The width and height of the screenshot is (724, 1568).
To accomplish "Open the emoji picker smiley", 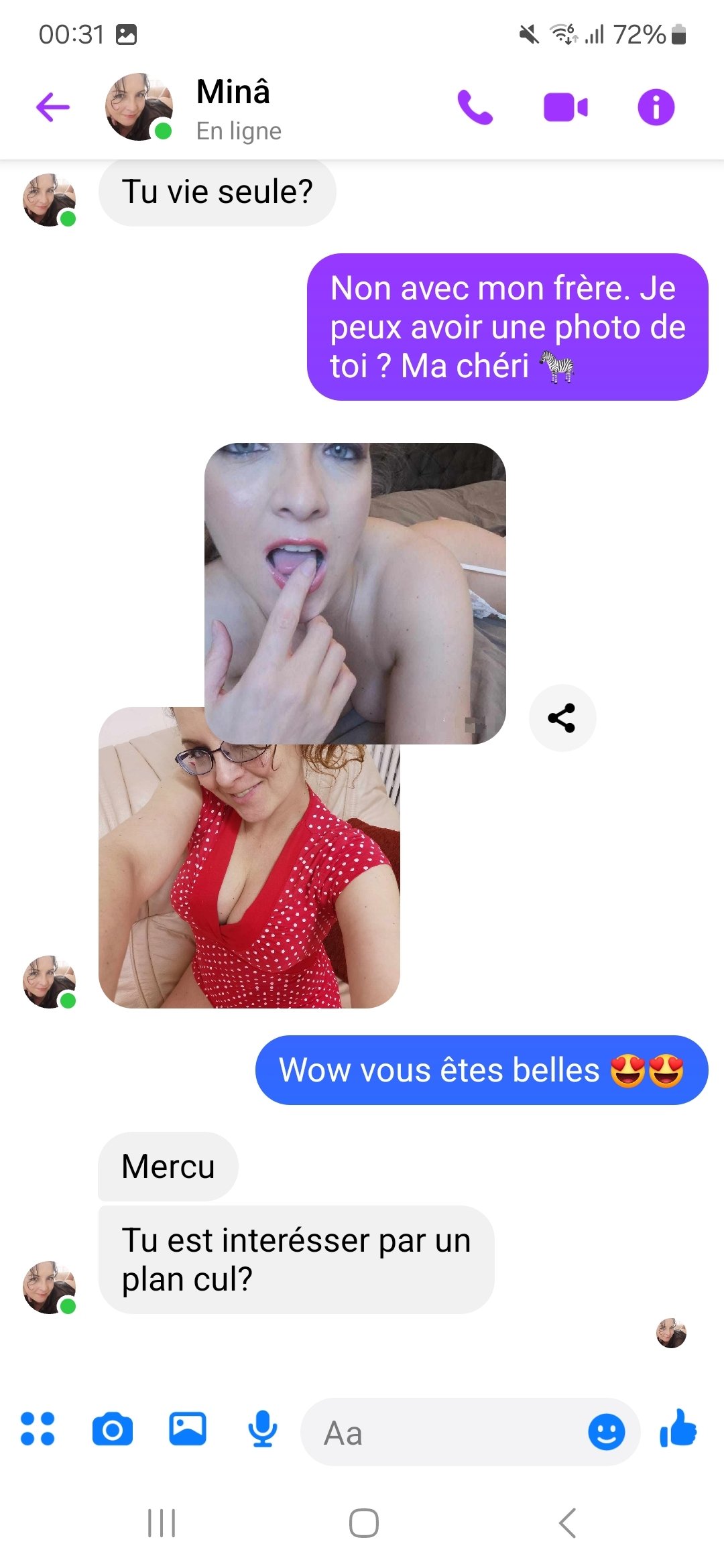I will (607, 1433).
